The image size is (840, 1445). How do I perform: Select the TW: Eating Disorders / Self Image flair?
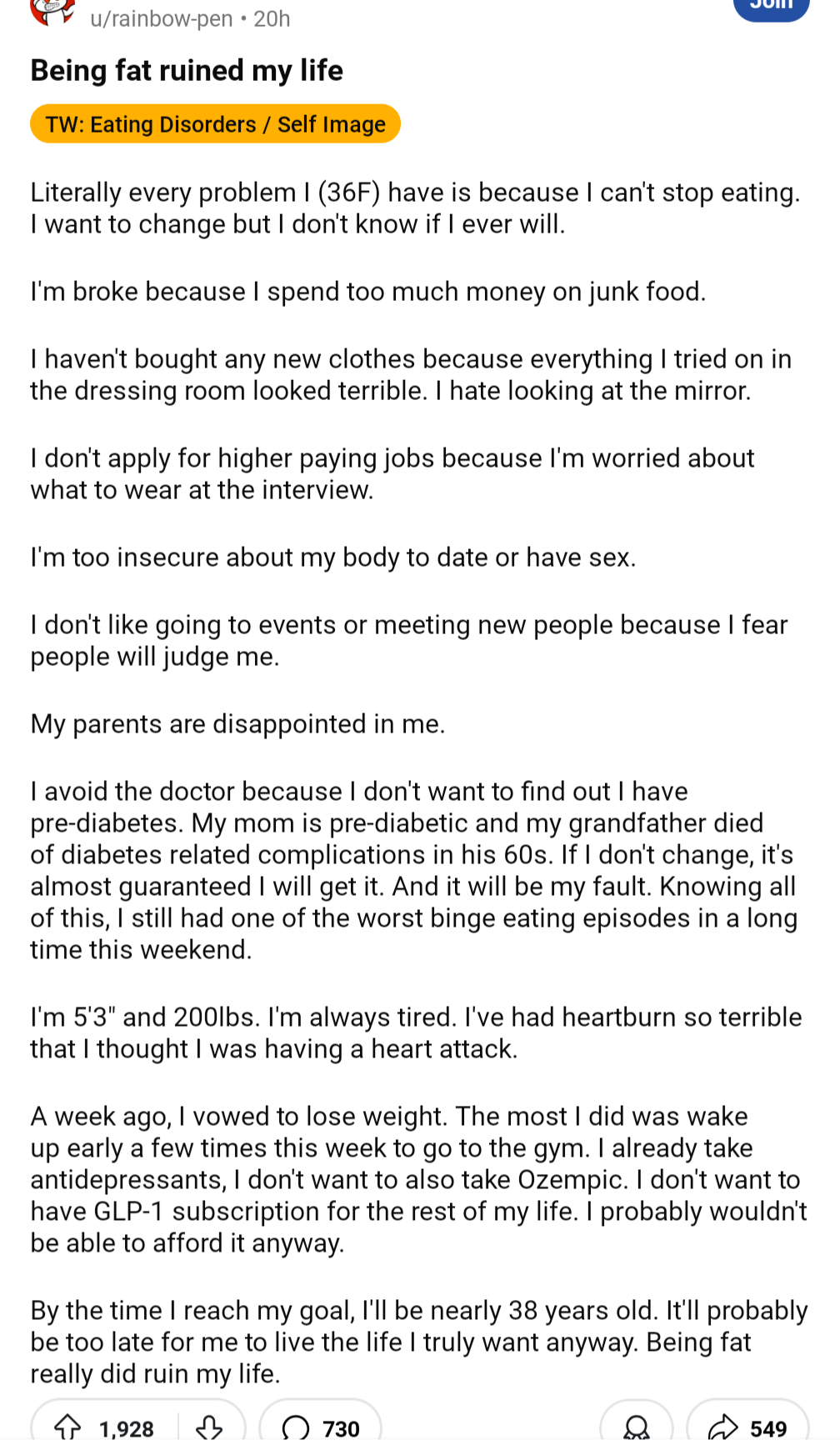click(x=215, y=124)
